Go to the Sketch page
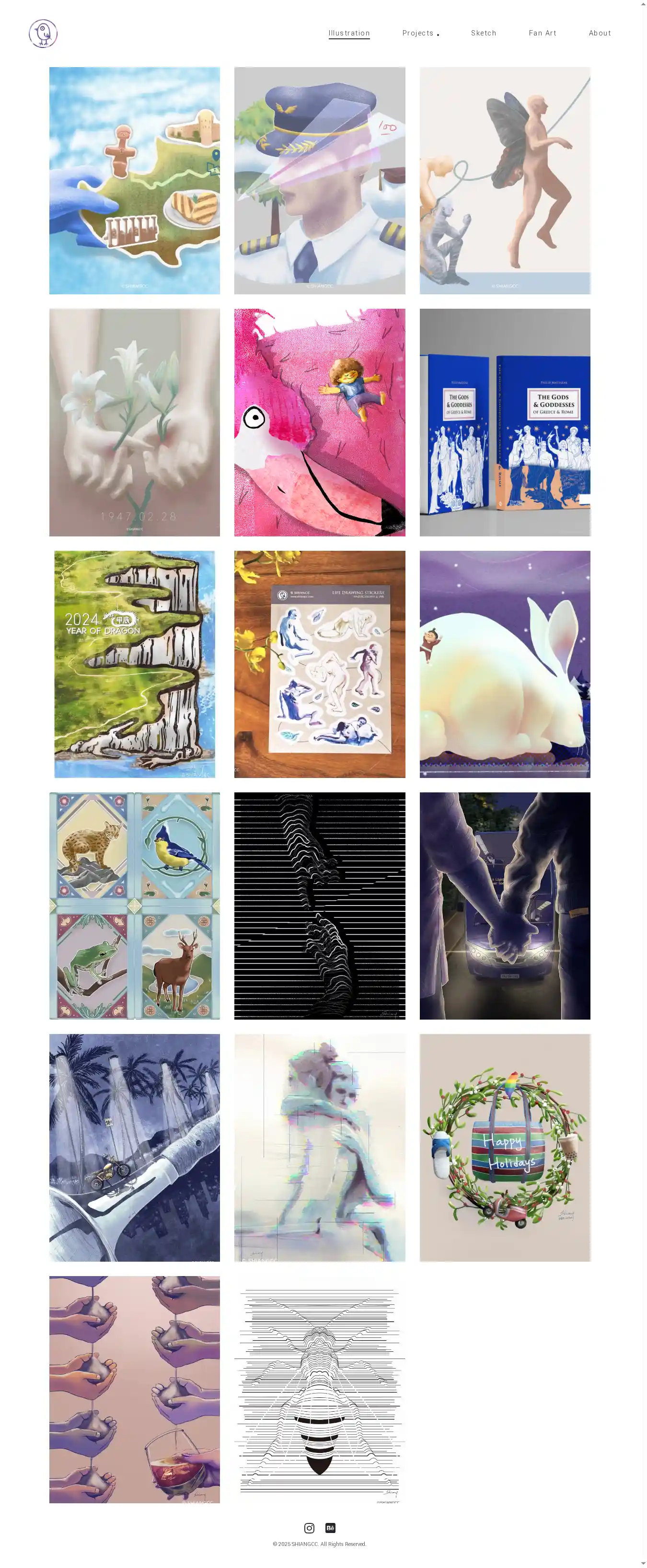The height and width of the screenshot is (1568, 647). point(483,33)
